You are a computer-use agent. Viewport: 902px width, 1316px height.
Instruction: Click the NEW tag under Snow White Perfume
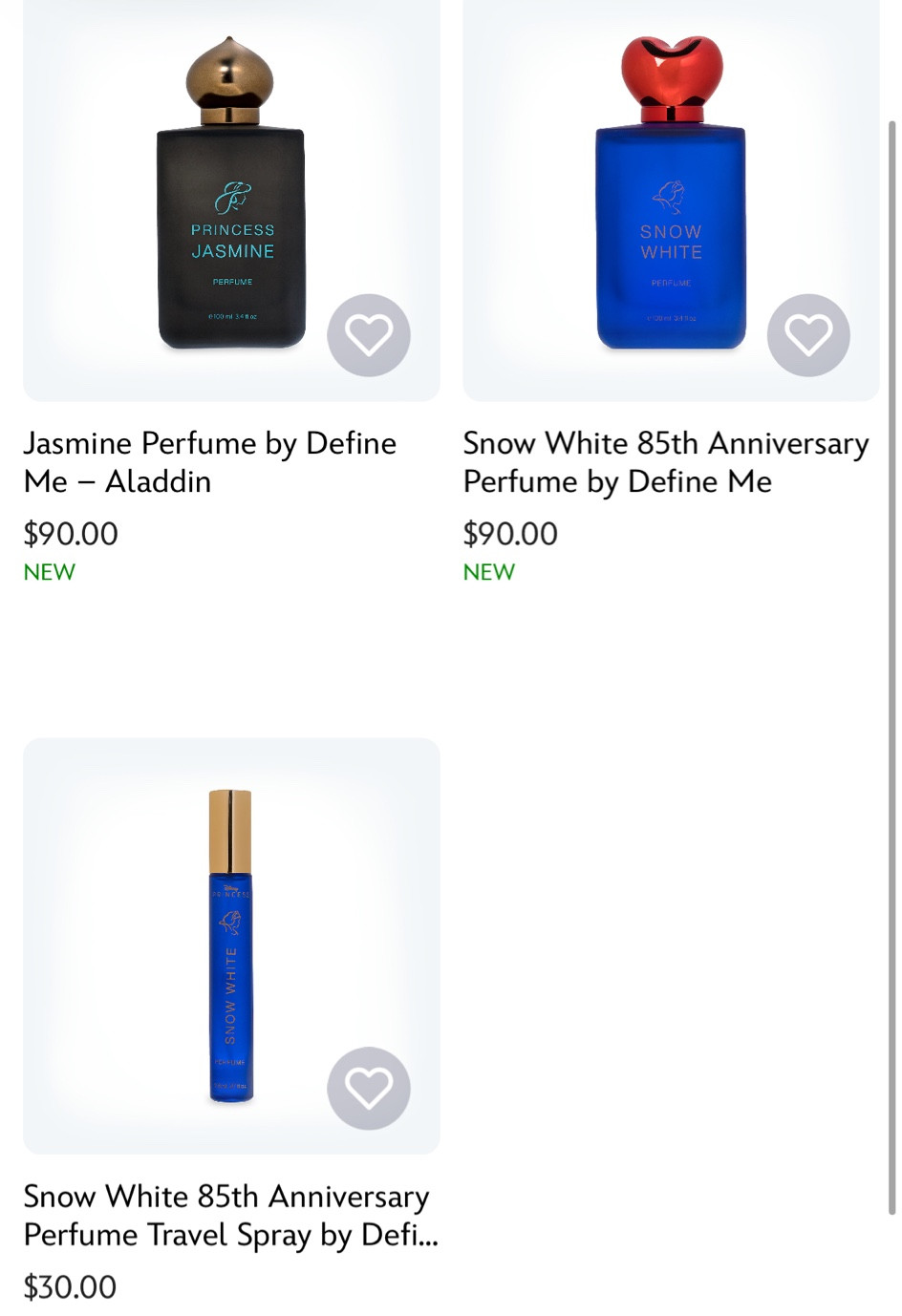488,571
